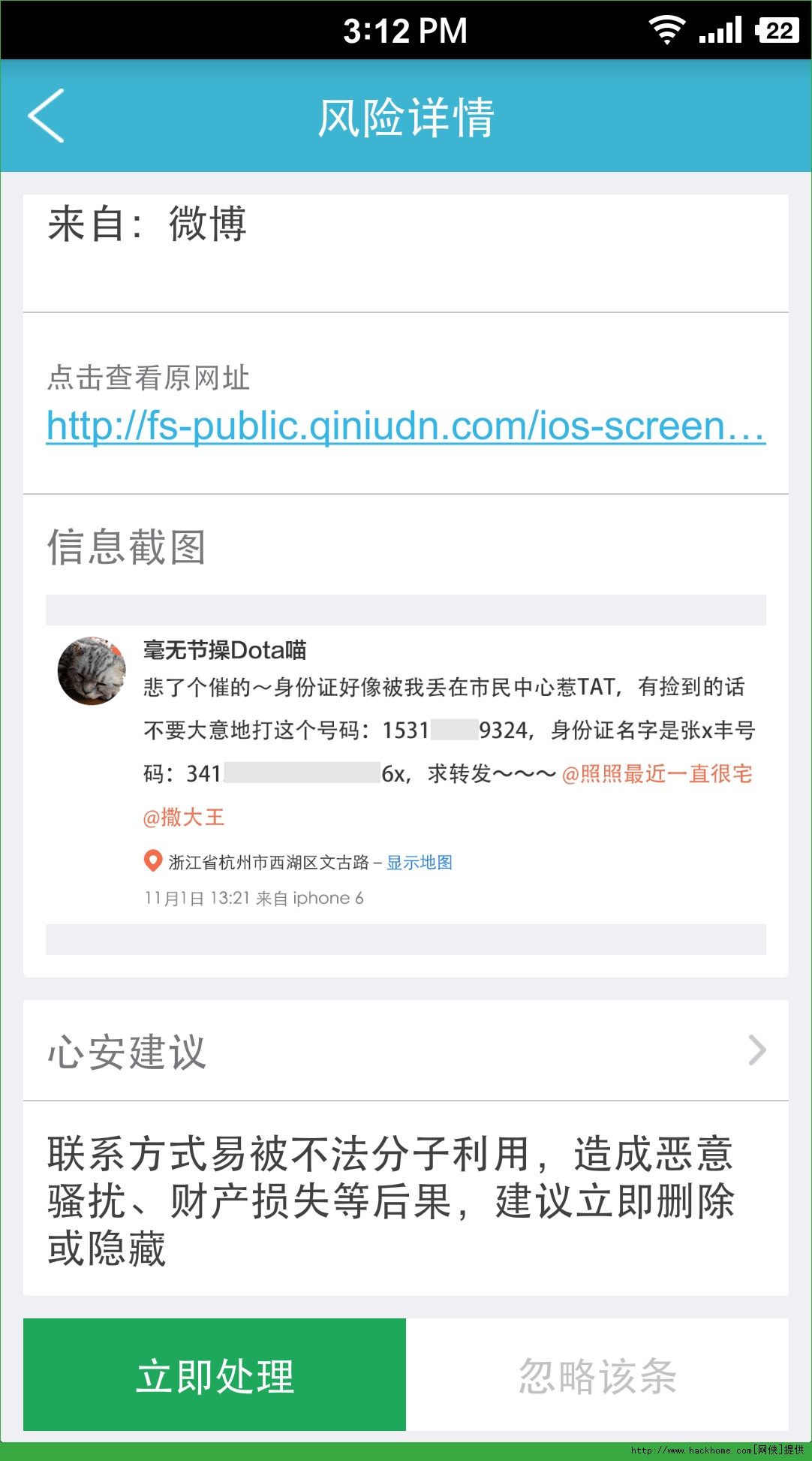
Task: Expand the 心安建议 row
Action: coord(405,1050)
